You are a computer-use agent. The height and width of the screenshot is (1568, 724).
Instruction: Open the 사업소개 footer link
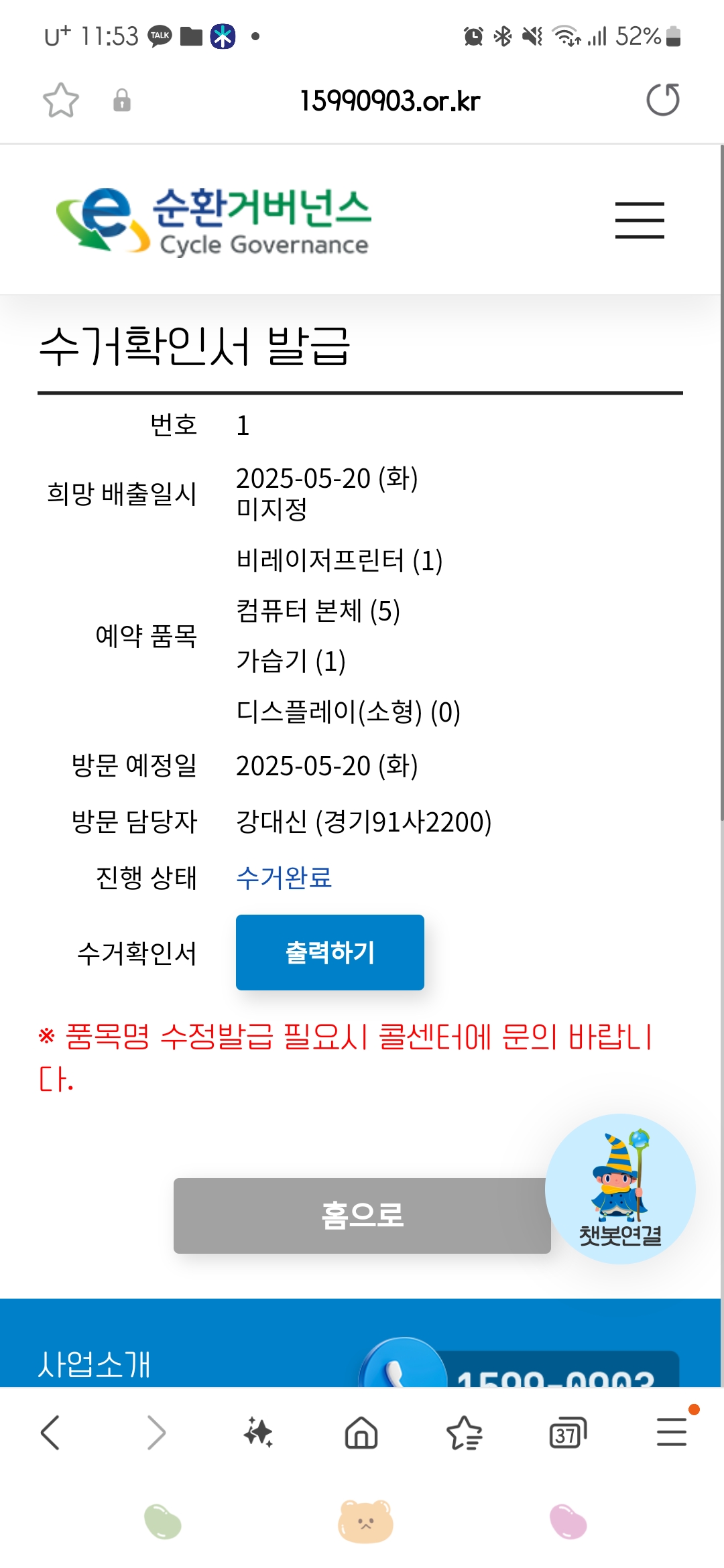tap(95, 1364)
